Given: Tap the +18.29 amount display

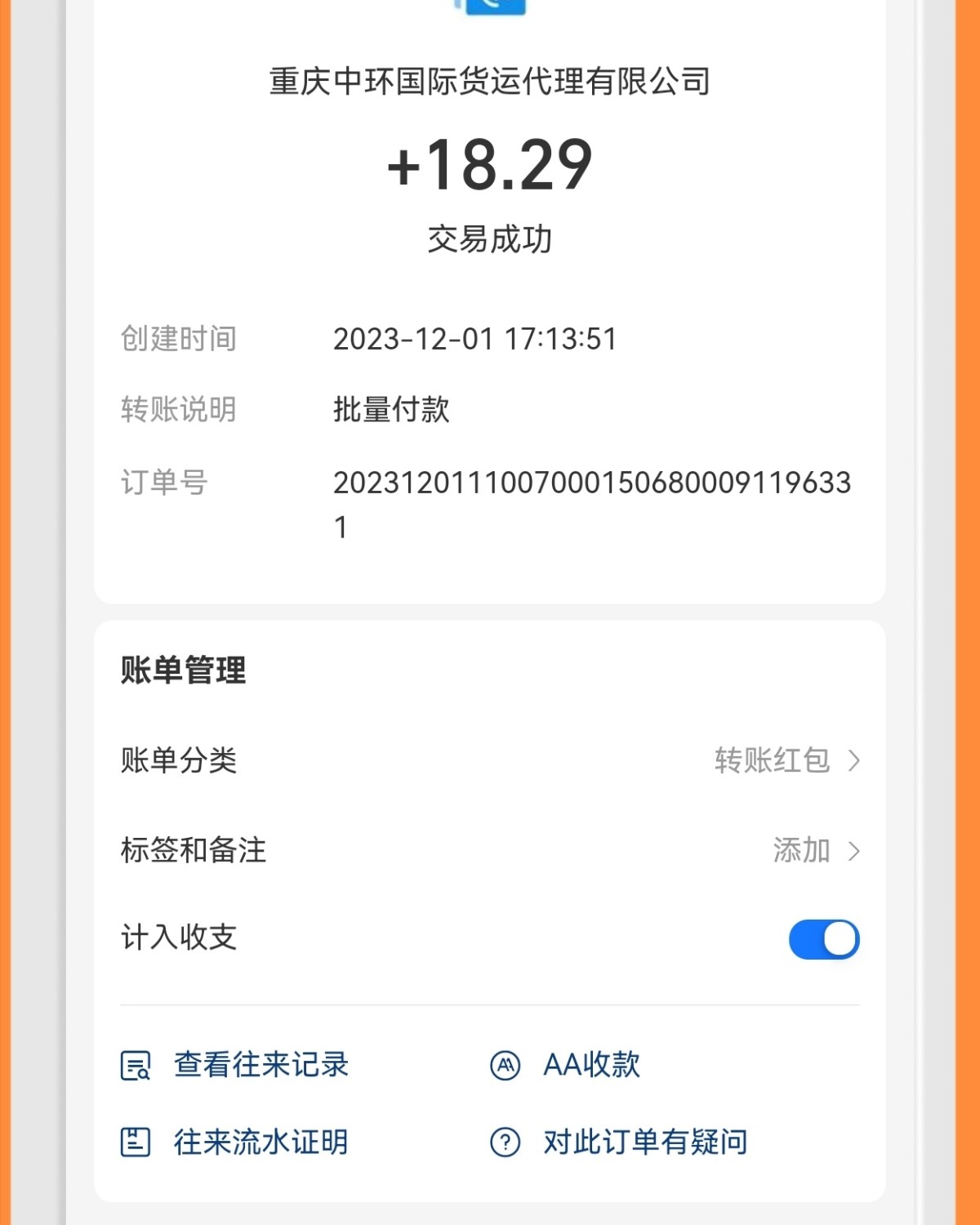Looking at the screenshot, I should pos(488,167).
